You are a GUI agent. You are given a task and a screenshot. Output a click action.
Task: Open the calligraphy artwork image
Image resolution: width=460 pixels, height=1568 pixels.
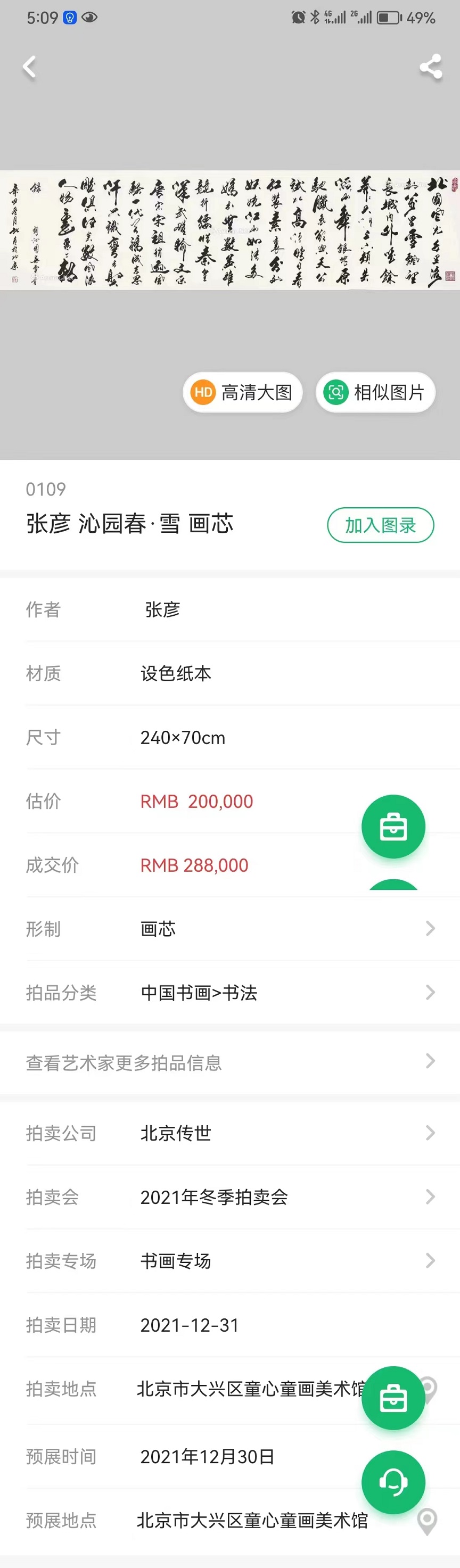point(229,230)
